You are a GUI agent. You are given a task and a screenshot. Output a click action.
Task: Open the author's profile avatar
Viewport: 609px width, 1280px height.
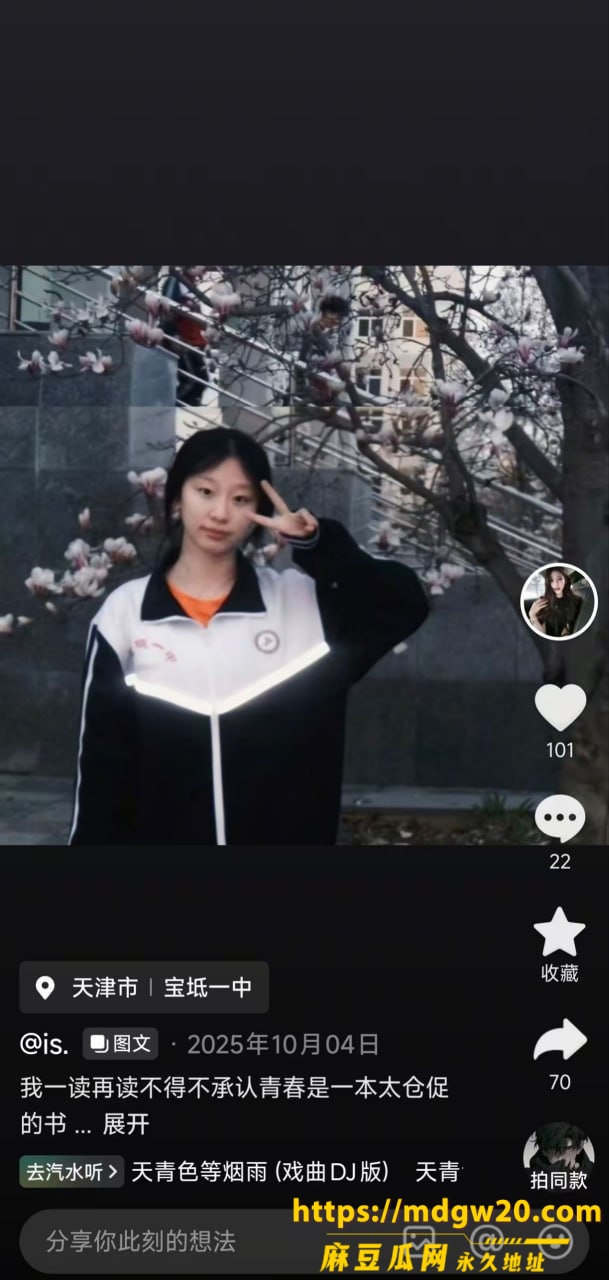click(559, 602)
